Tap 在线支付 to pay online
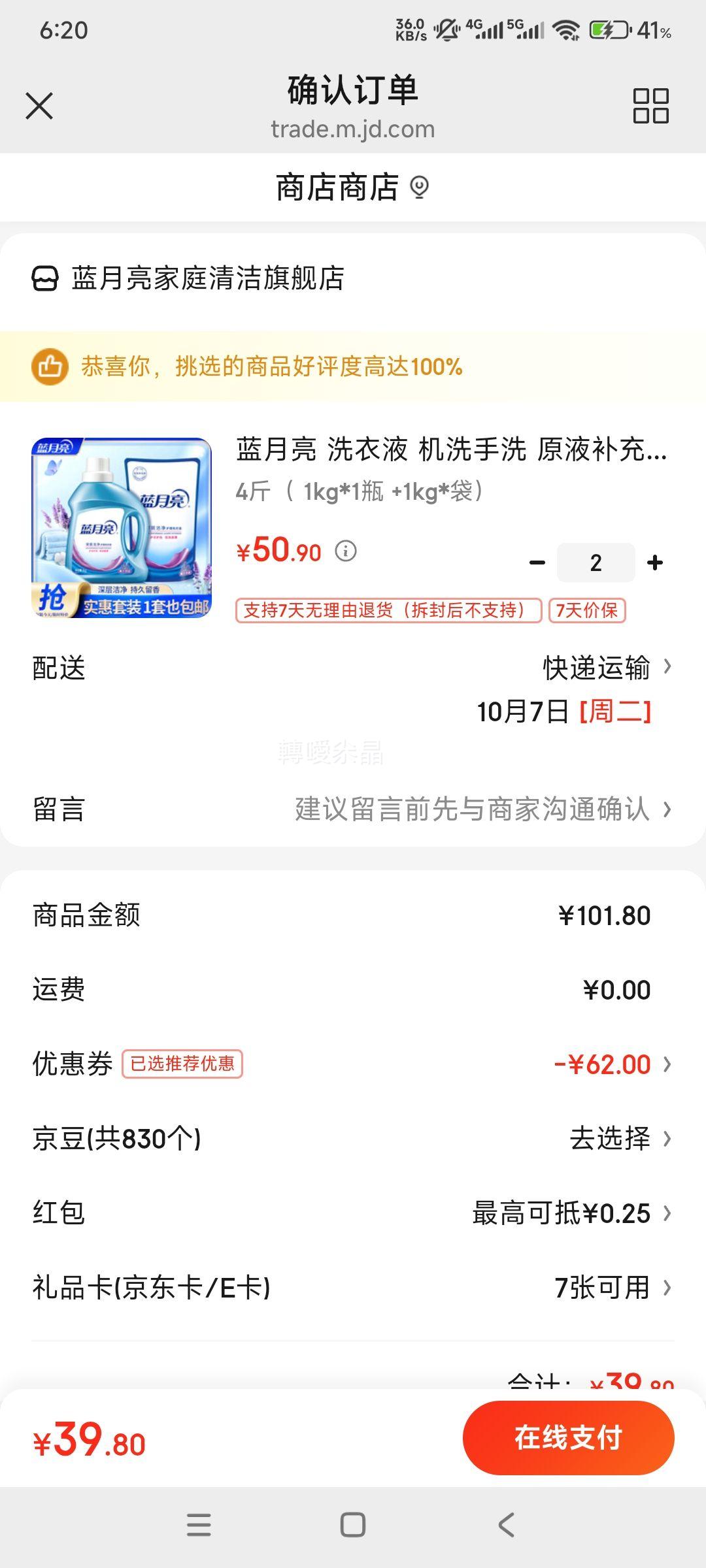 [568, 1438]
